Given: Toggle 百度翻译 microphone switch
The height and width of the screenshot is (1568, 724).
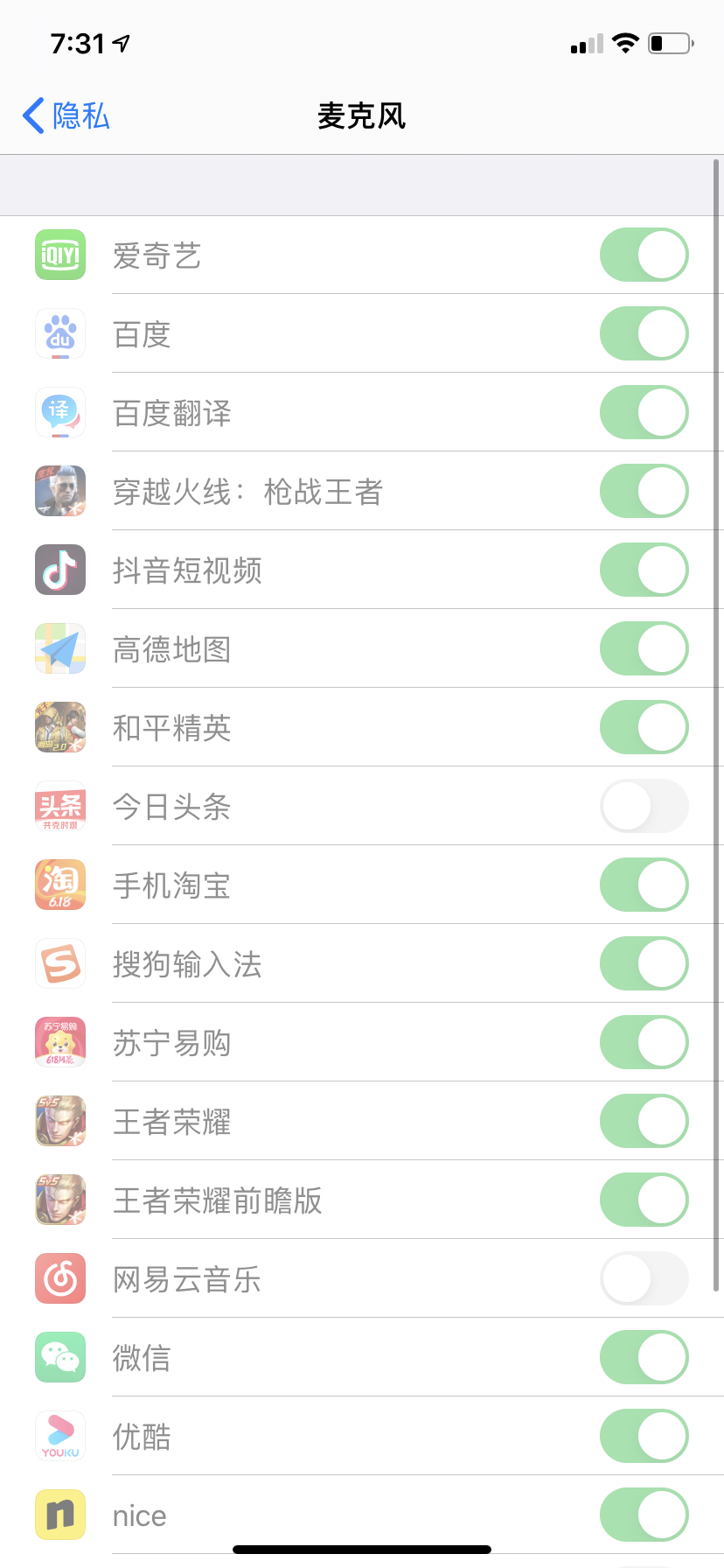Looking at the screenshot, I should [x=644, y=412].
